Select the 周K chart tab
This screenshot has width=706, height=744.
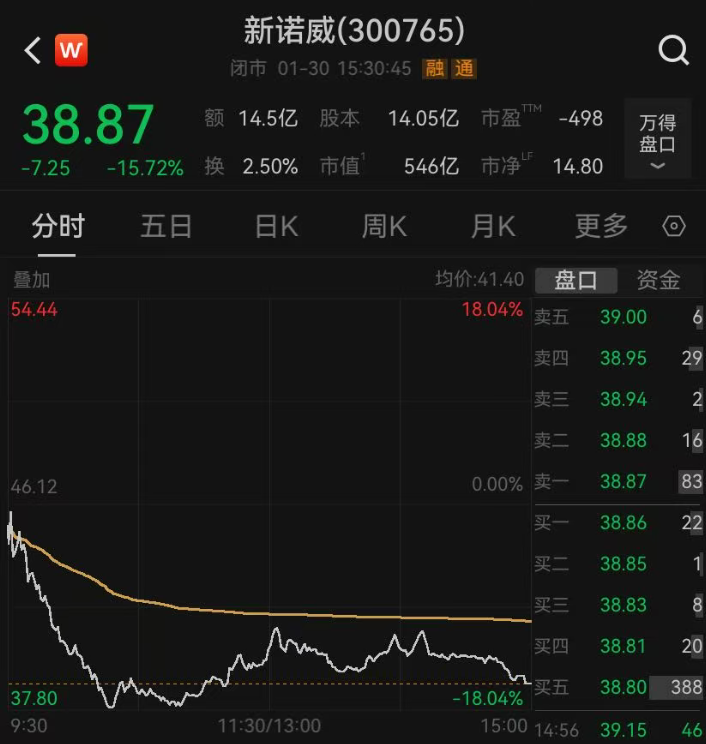click(384, 226)
